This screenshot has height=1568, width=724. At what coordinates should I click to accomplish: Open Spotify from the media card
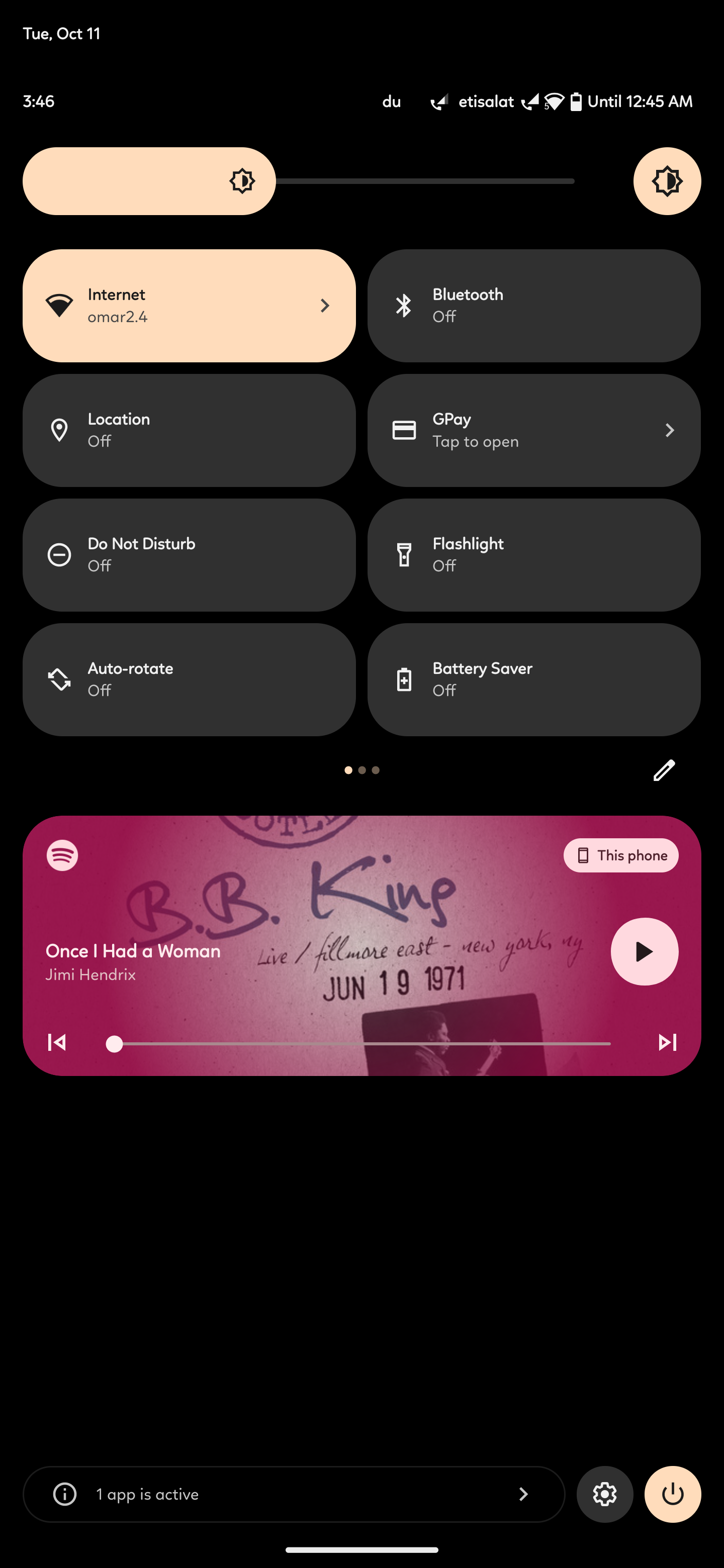click(62, 855)
